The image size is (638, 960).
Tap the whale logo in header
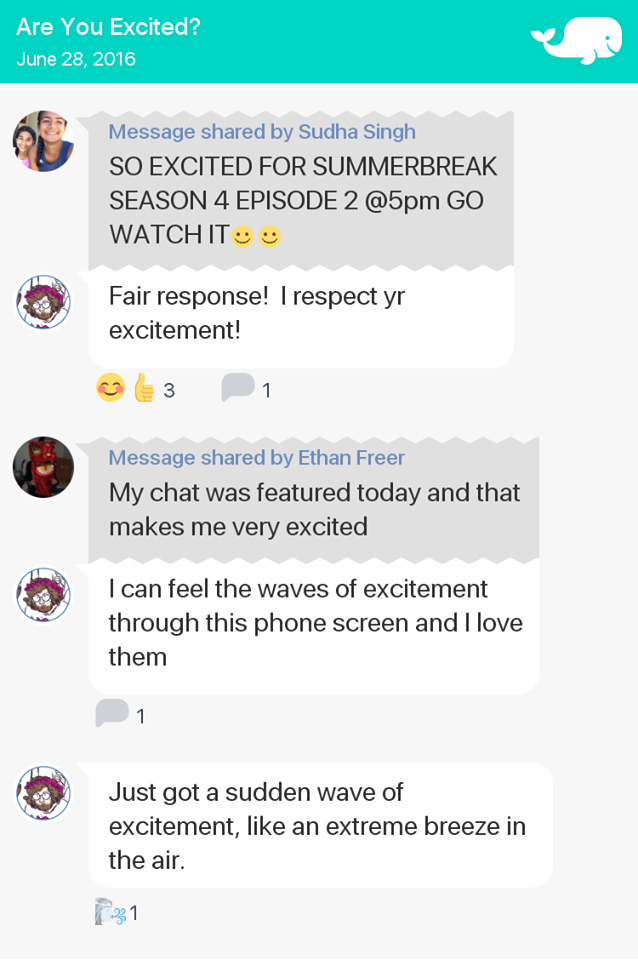pyautogui.click(x=576, y=41)
